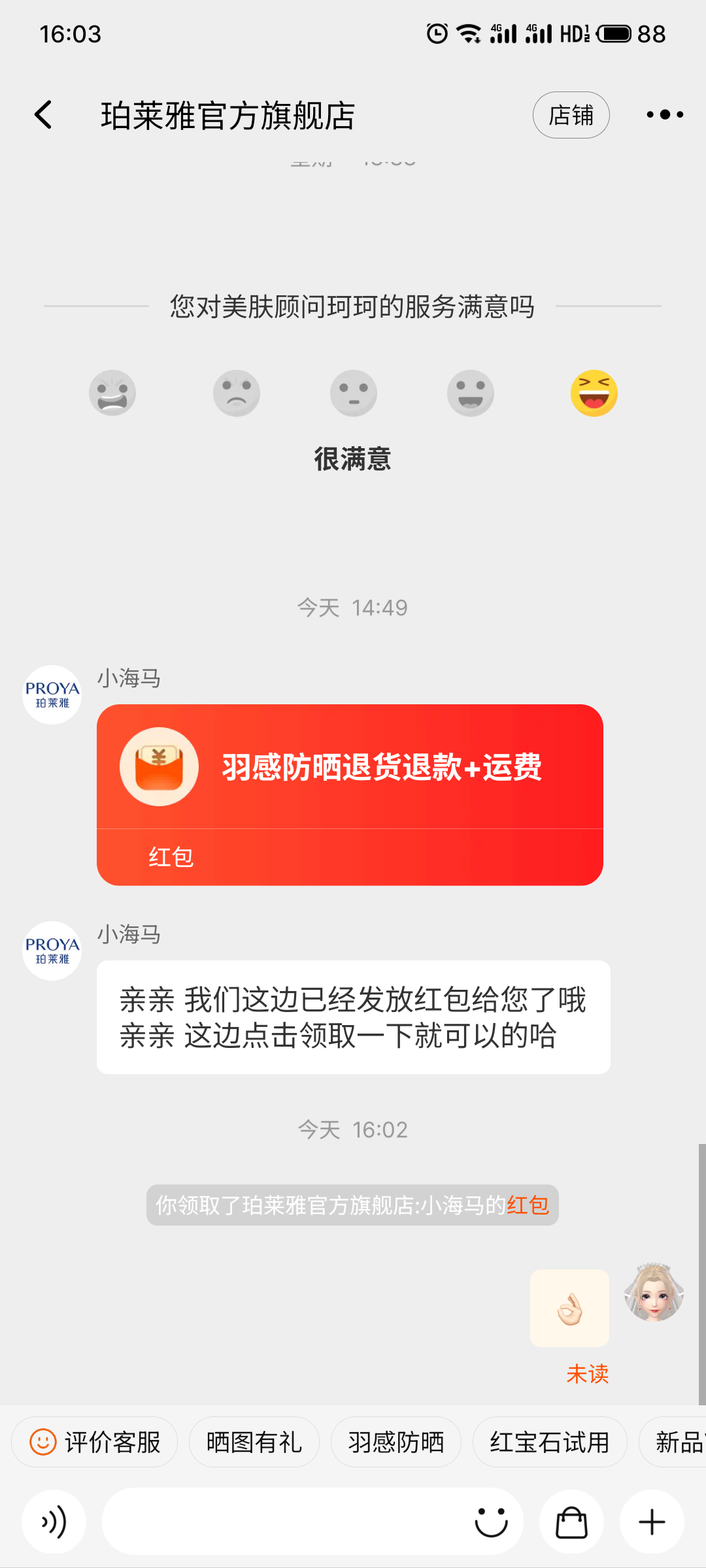Open the 红包 link in the claim notice
This screenshot has width=706, height=1568.
527,1205
